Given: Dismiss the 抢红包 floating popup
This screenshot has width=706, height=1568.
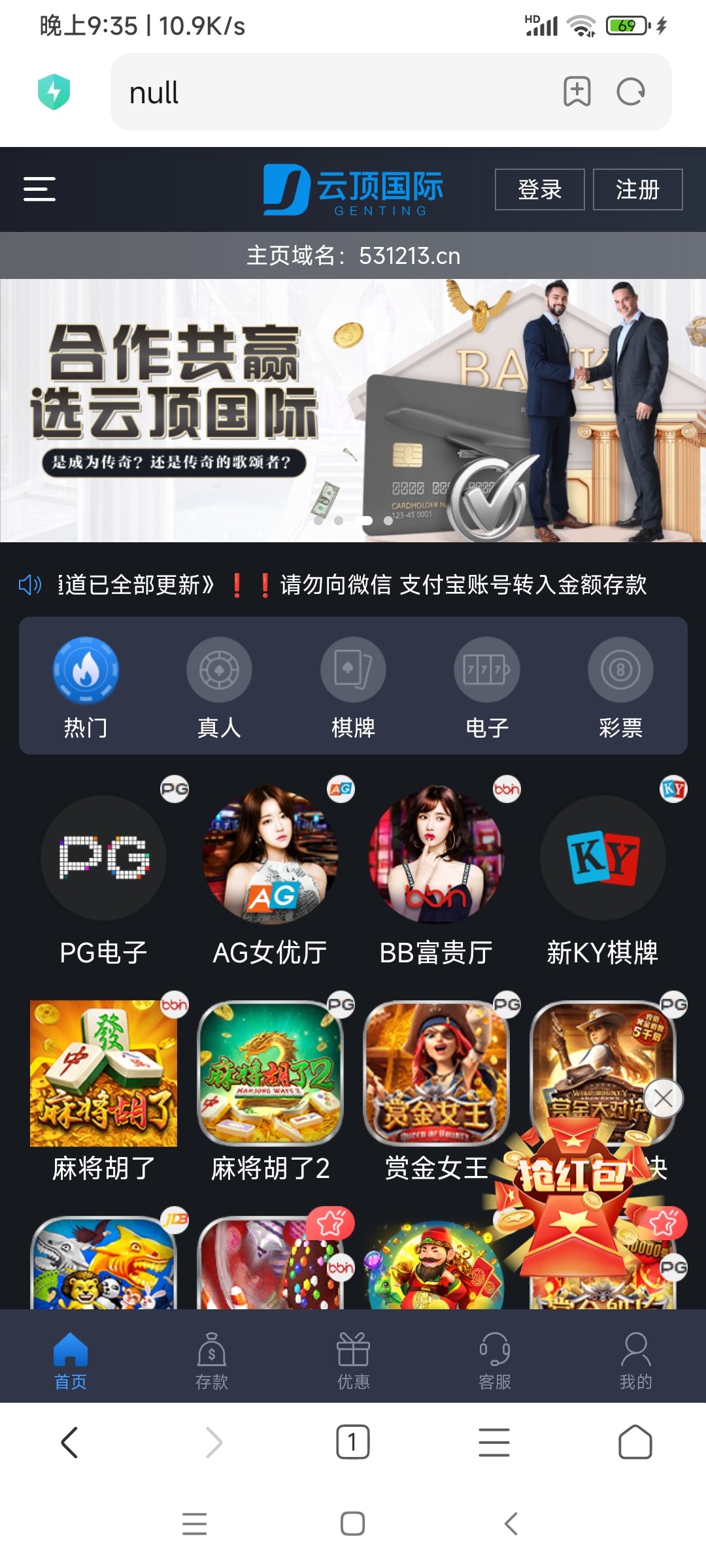Looking at the screenshot, I should tap(663, 1098).
